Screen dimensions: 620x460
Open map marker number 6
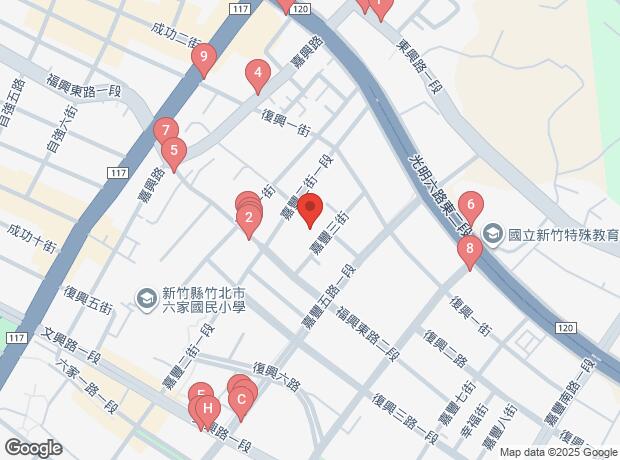(x=470, y=205)
